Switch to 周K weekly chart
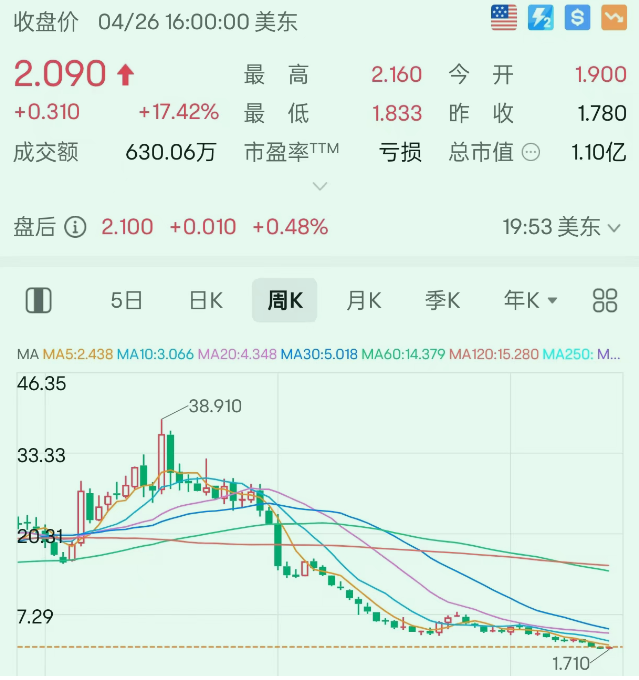 285,300
